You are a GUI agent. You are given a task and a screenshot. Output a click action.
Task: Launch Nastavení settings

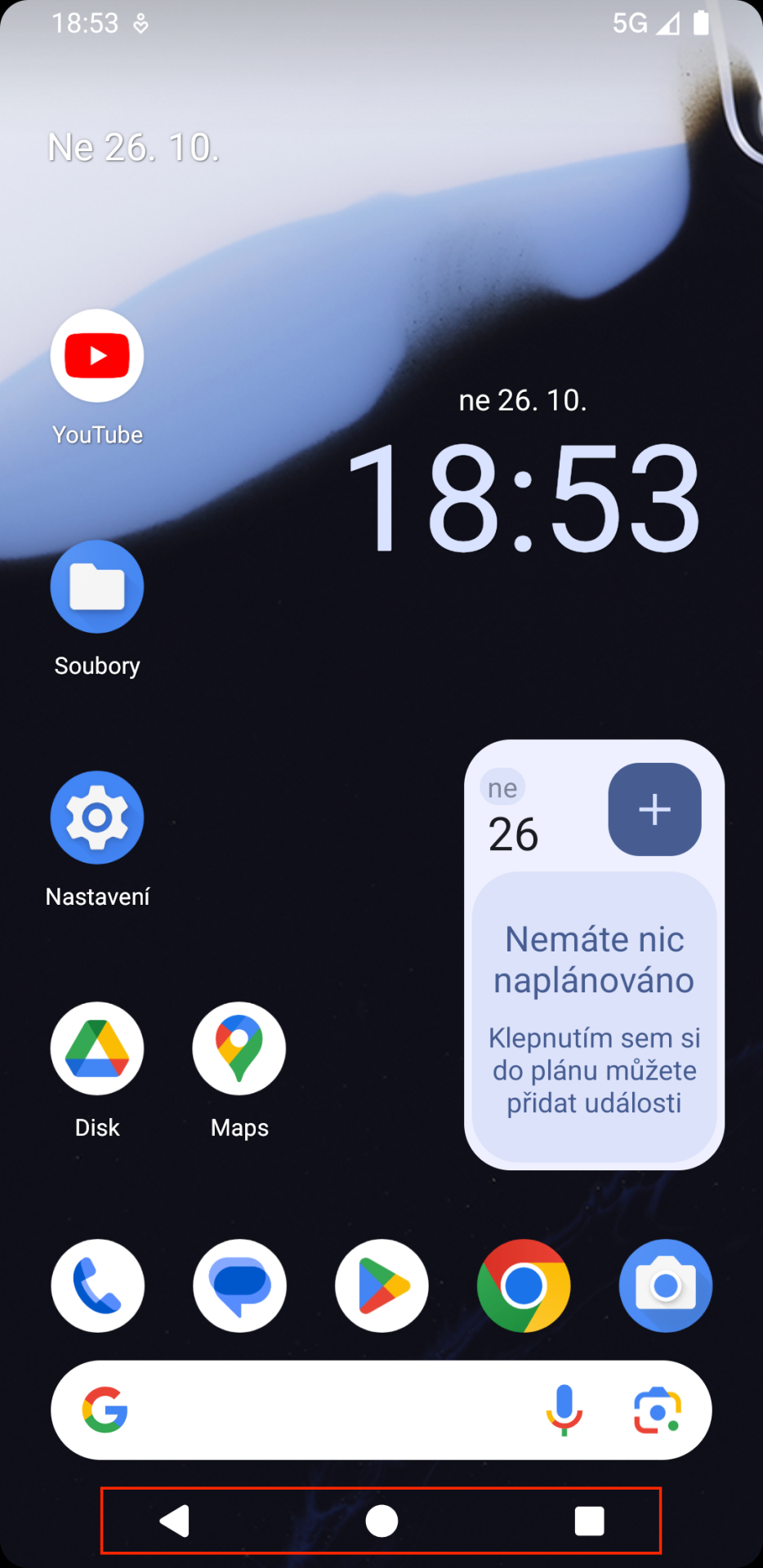coord(97,817)
